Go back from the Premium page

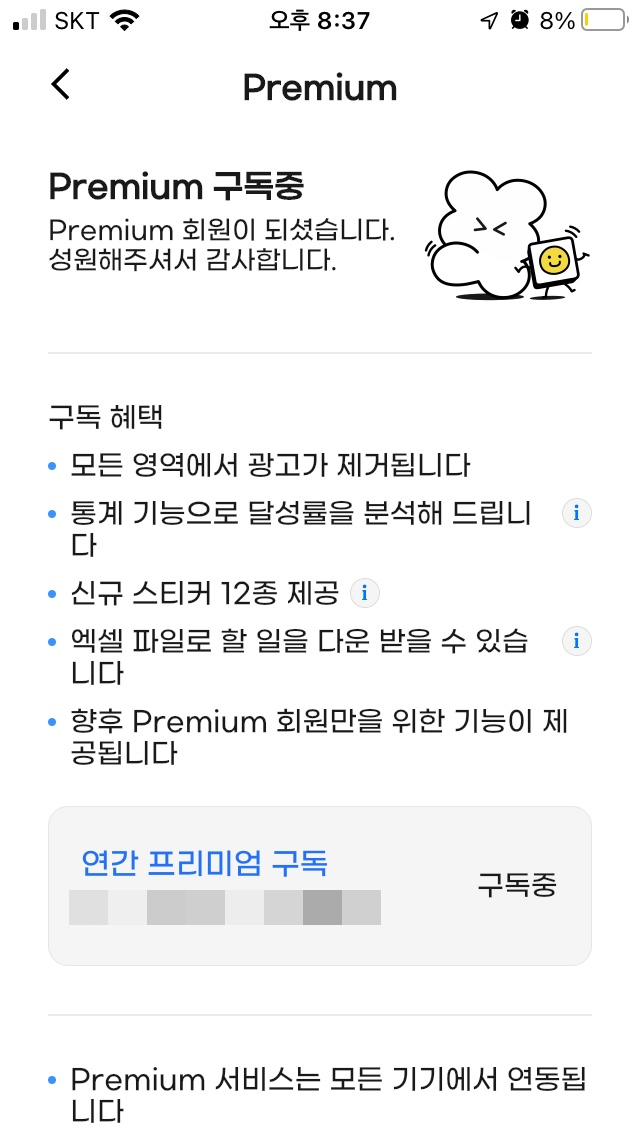(x=61, y=85)
